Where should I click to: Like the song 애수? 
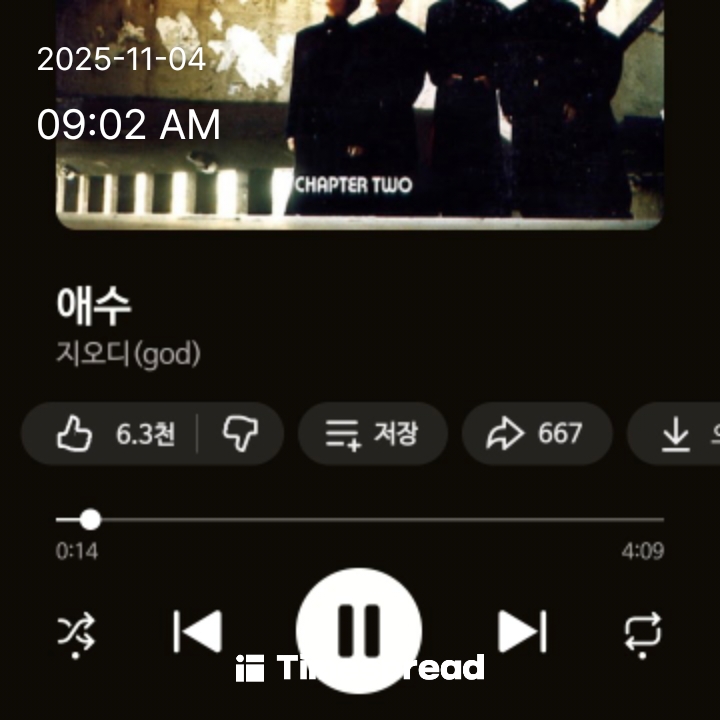[x=110, y=434]
